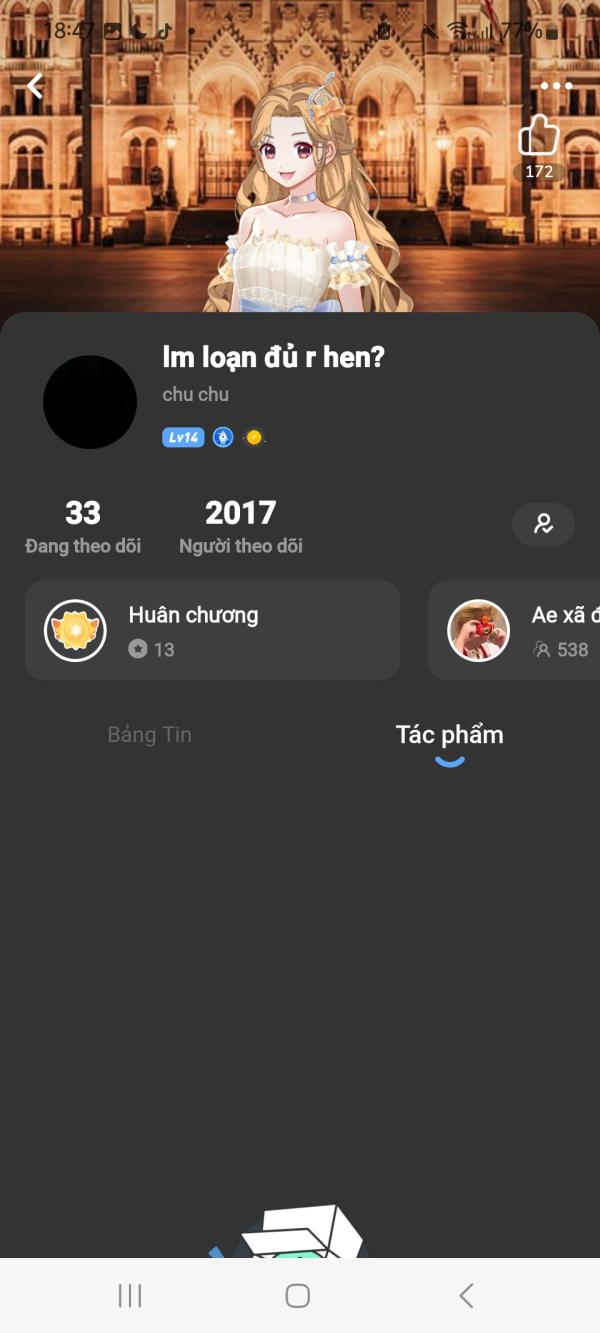Viewport: 600px width, 1333px height.
Task: View the 2017 Người theo dõi list
Action: coord(241,527)
